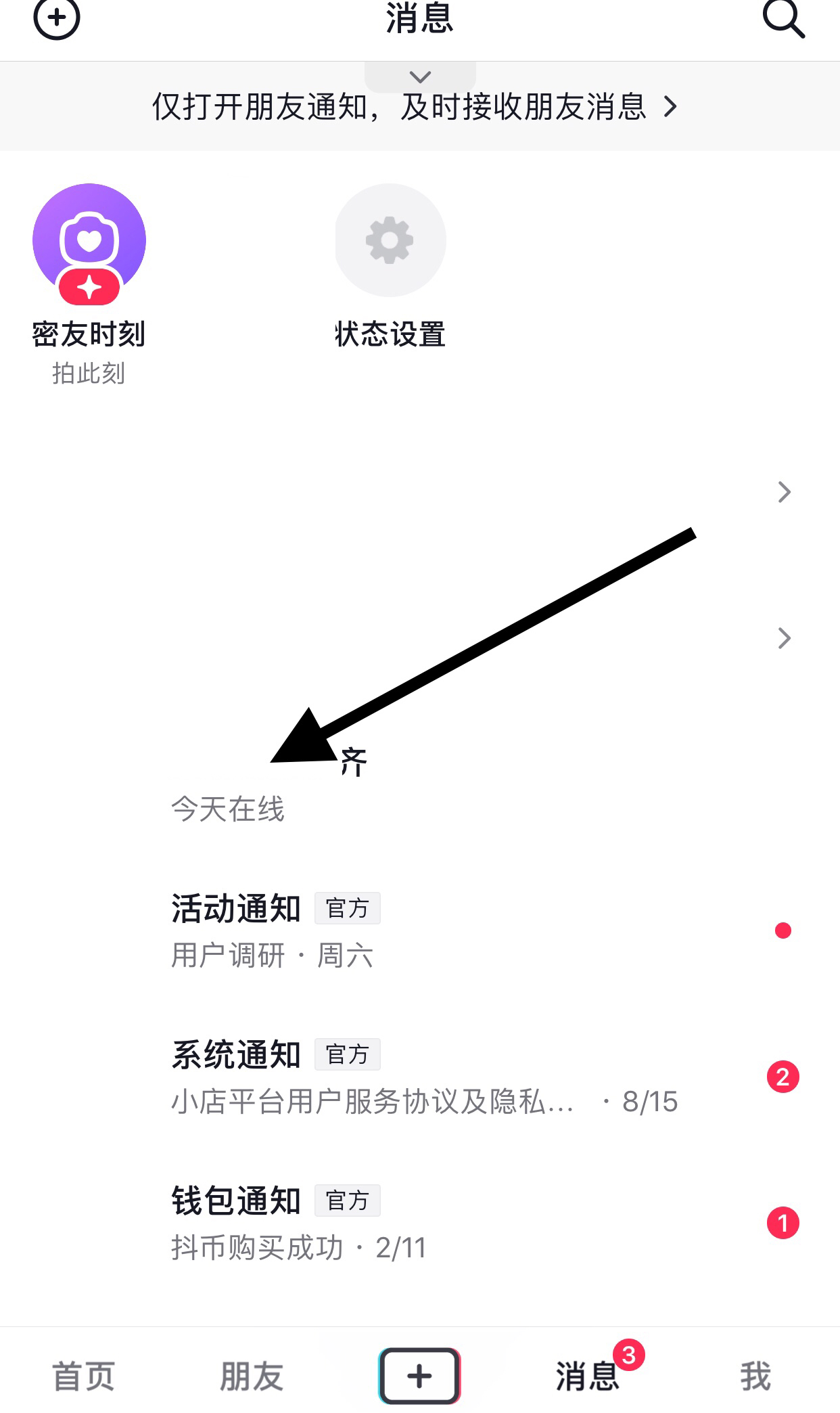Screen dimensions: 840x1413
Task: Open 活动通知 official messages
Action: (420, 931)
